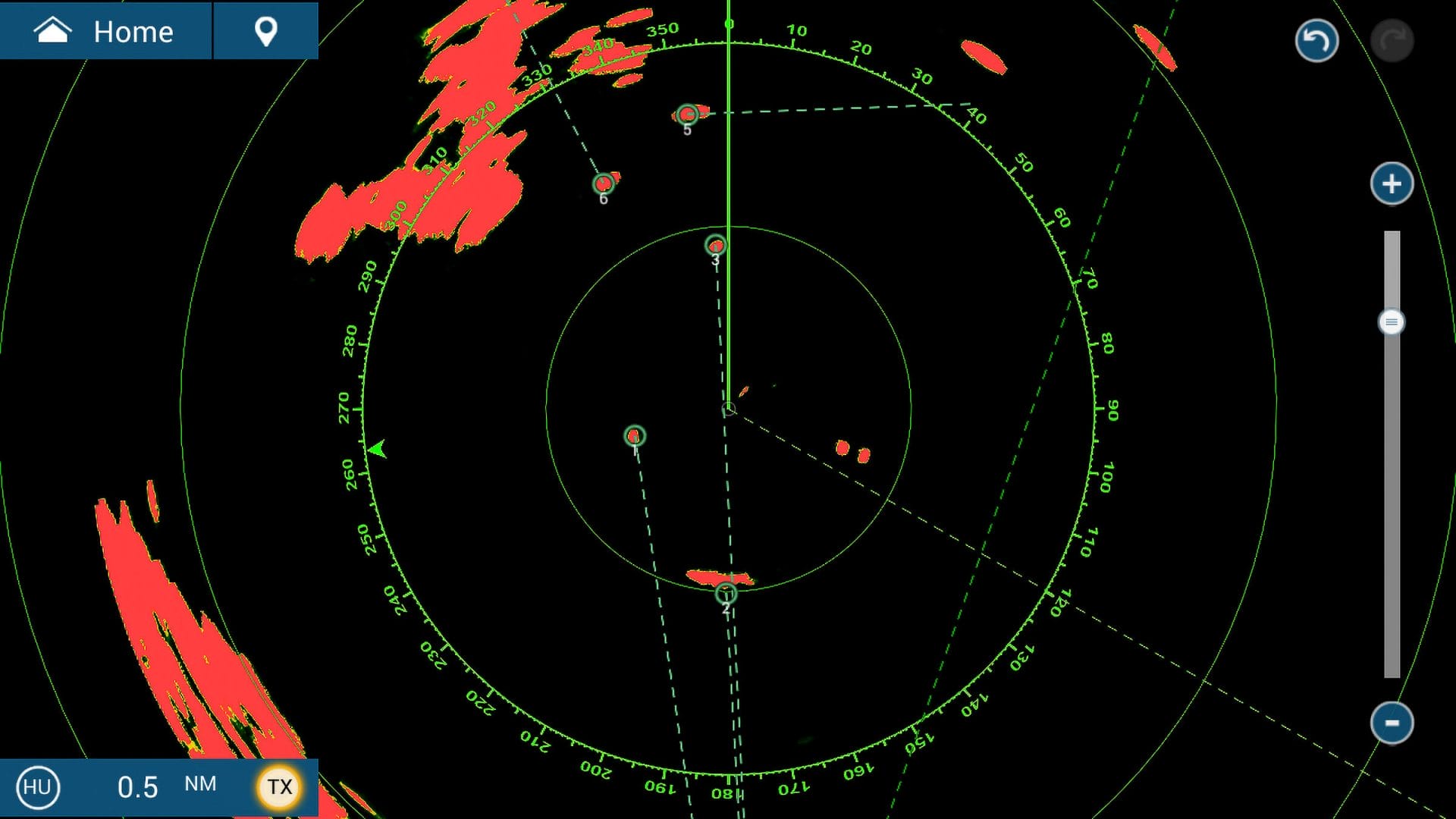
Task: Select radar target 3
Action: [715, 245]
